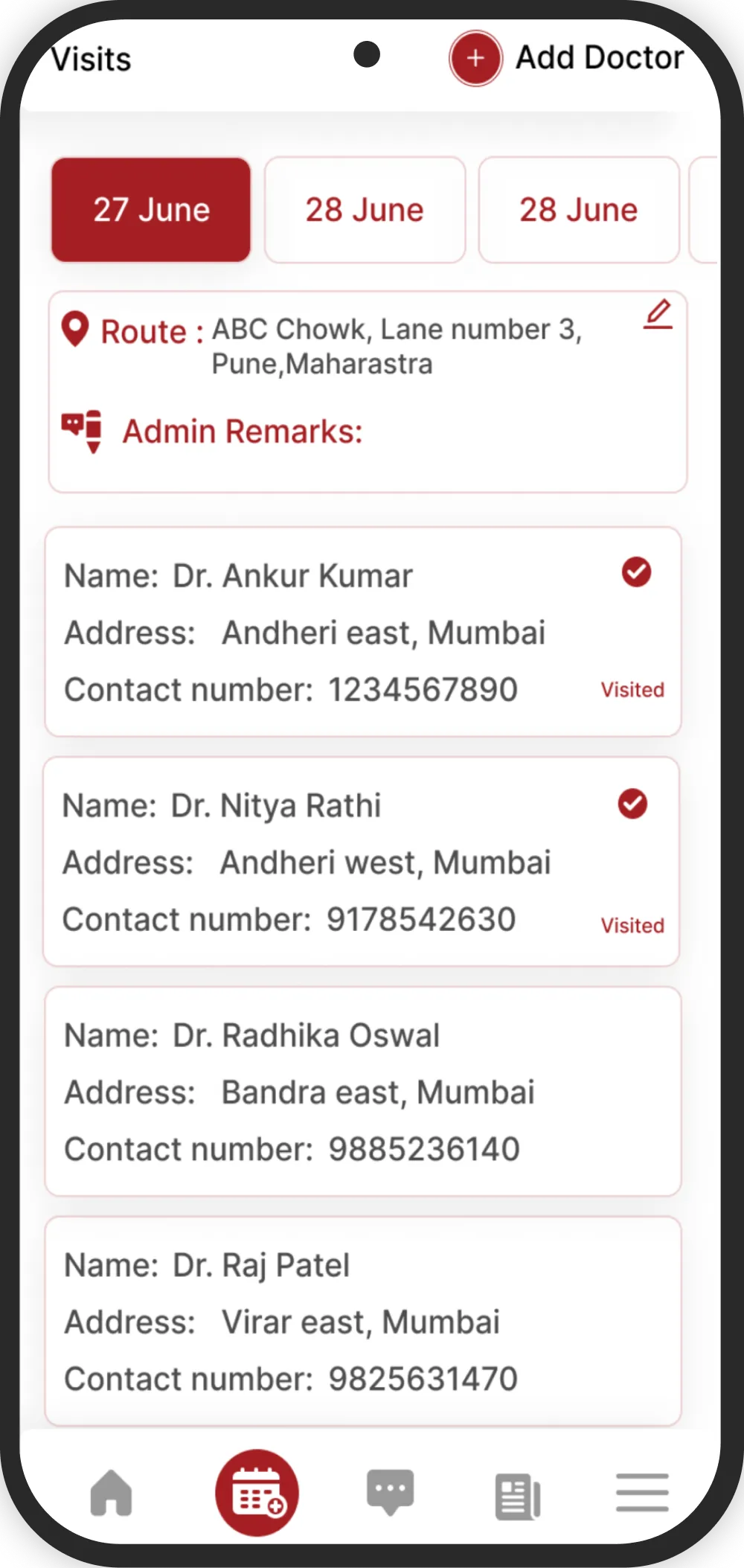Viewport: 744px width, 1568px height.
Task: Select the news/report icon in bottom bar
Action: [518, 1493]
